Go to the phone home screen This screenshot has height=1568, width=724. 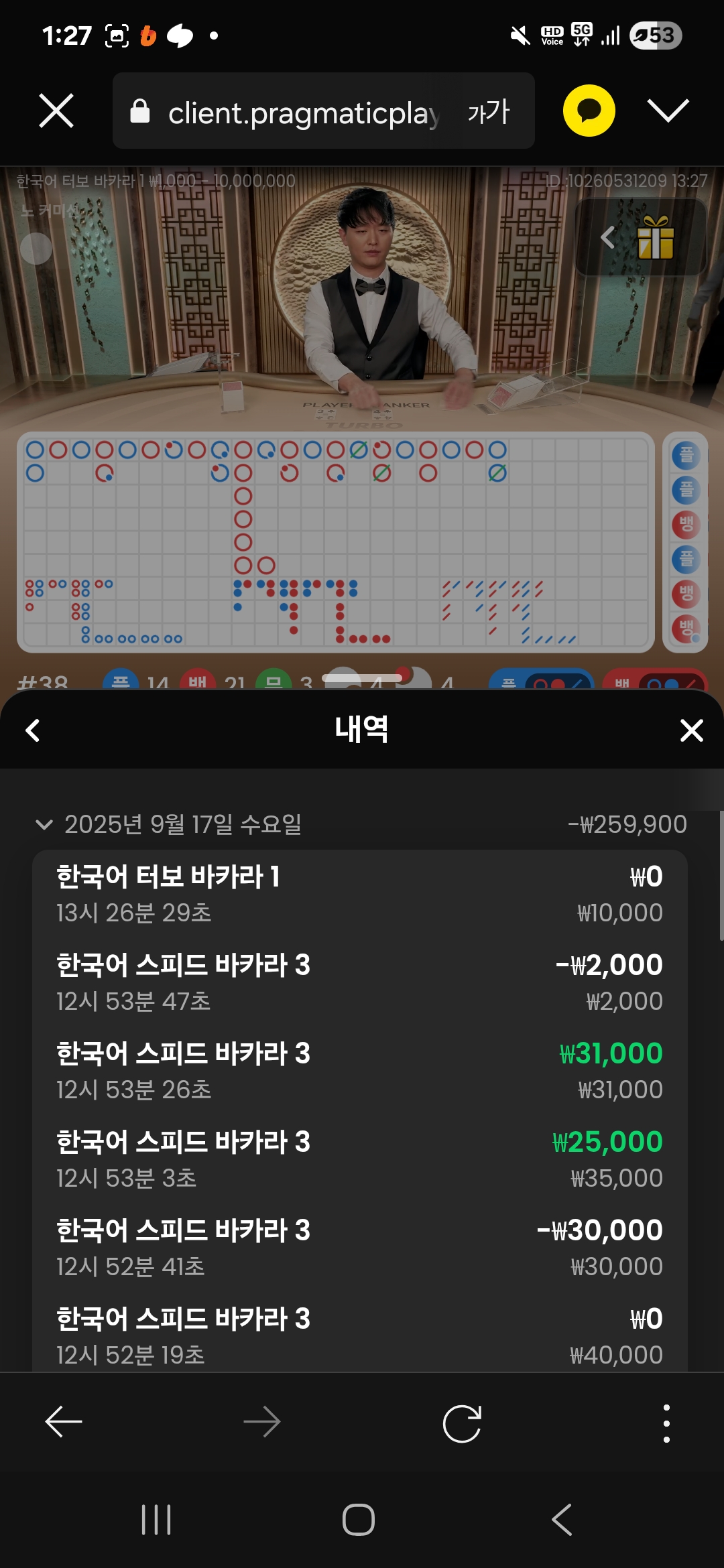[x=359, y=1520]
